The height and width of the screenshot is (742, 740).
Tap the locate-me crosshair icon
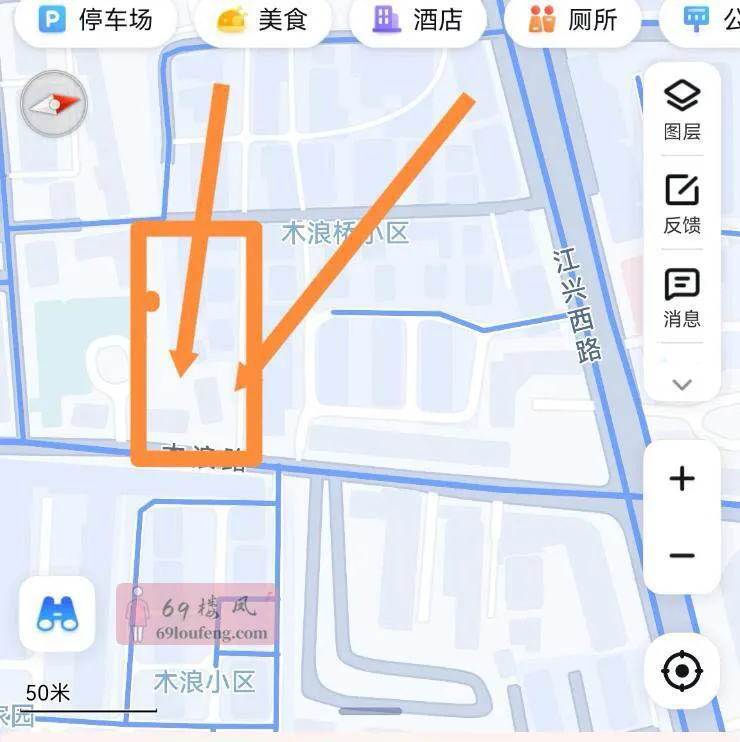point(683,672)
